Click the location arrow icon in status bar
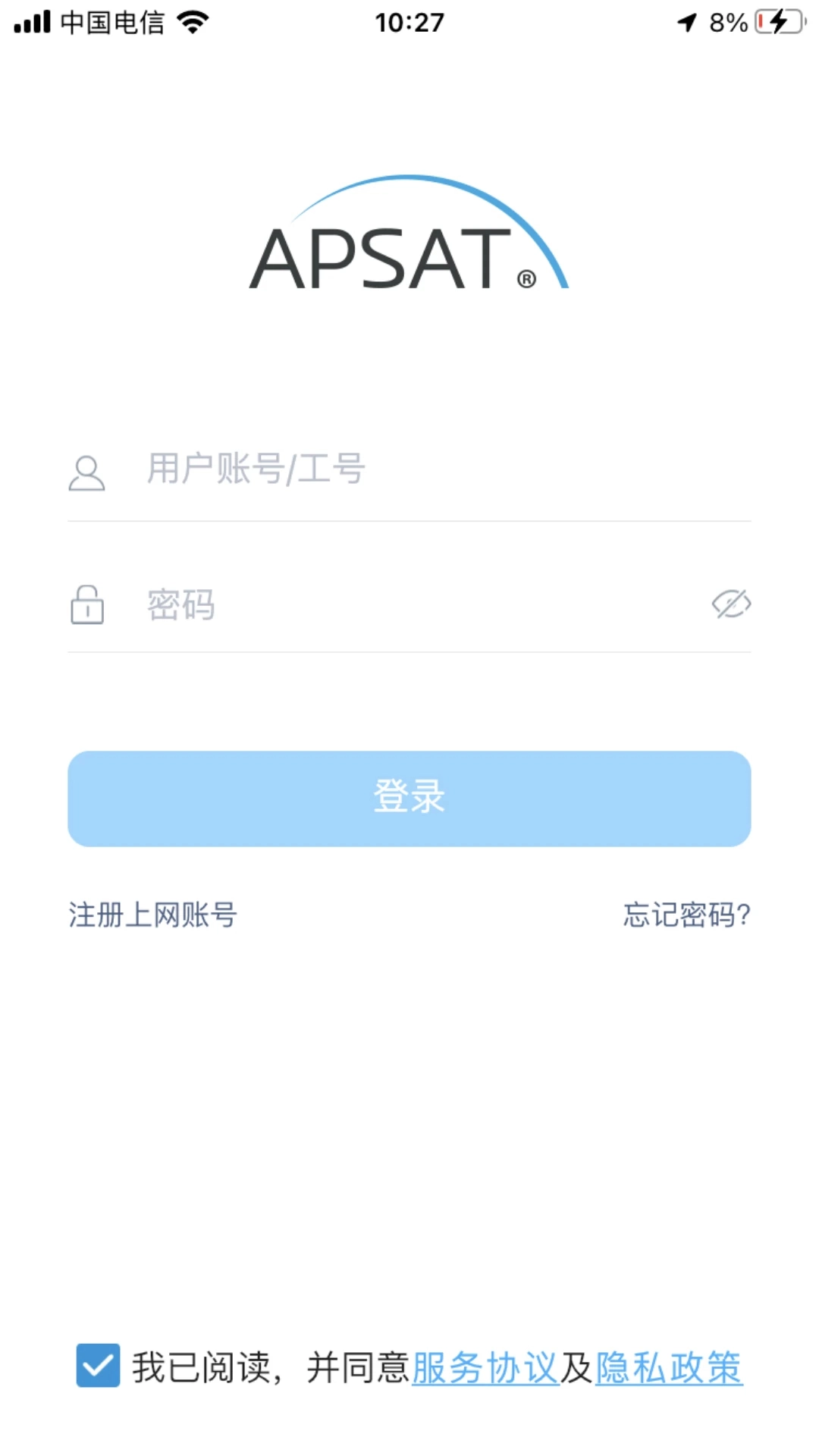 (686, 21)
